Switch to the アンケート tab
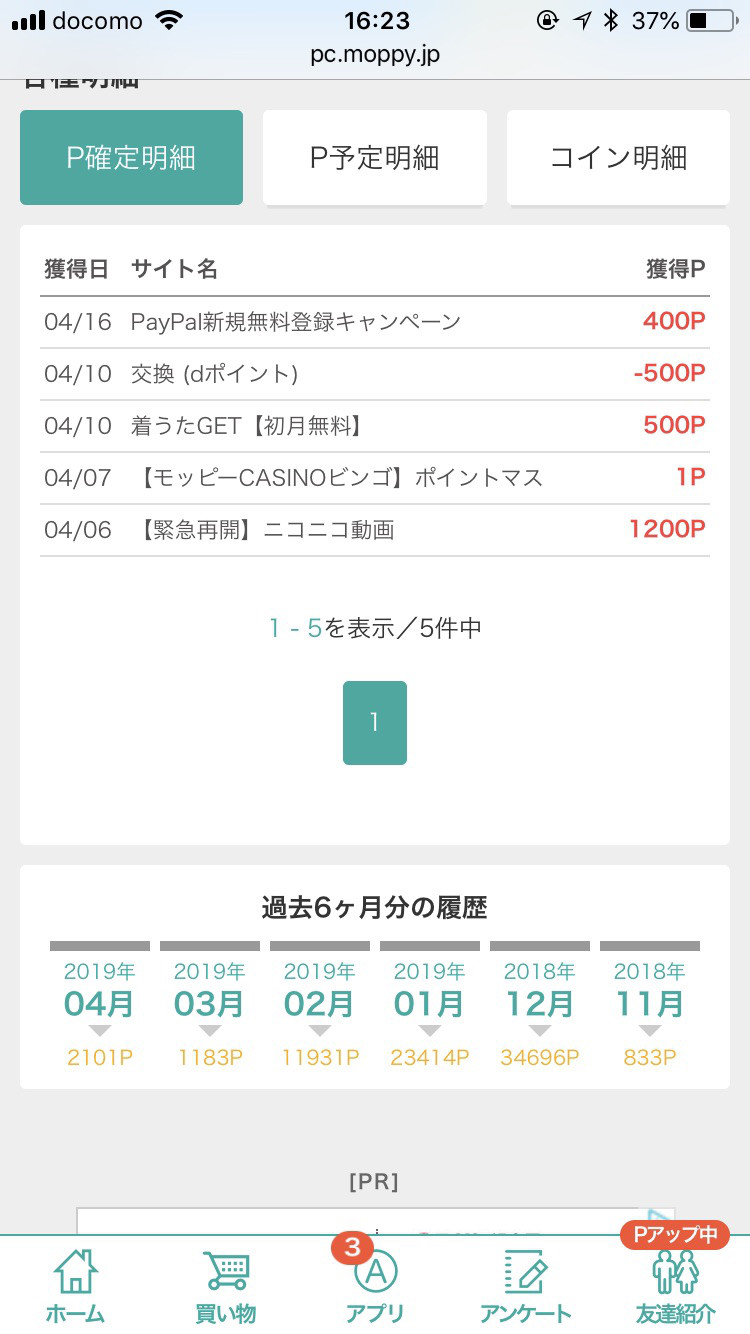This screenshot has width=750, height=1334. coord(525,1286)
